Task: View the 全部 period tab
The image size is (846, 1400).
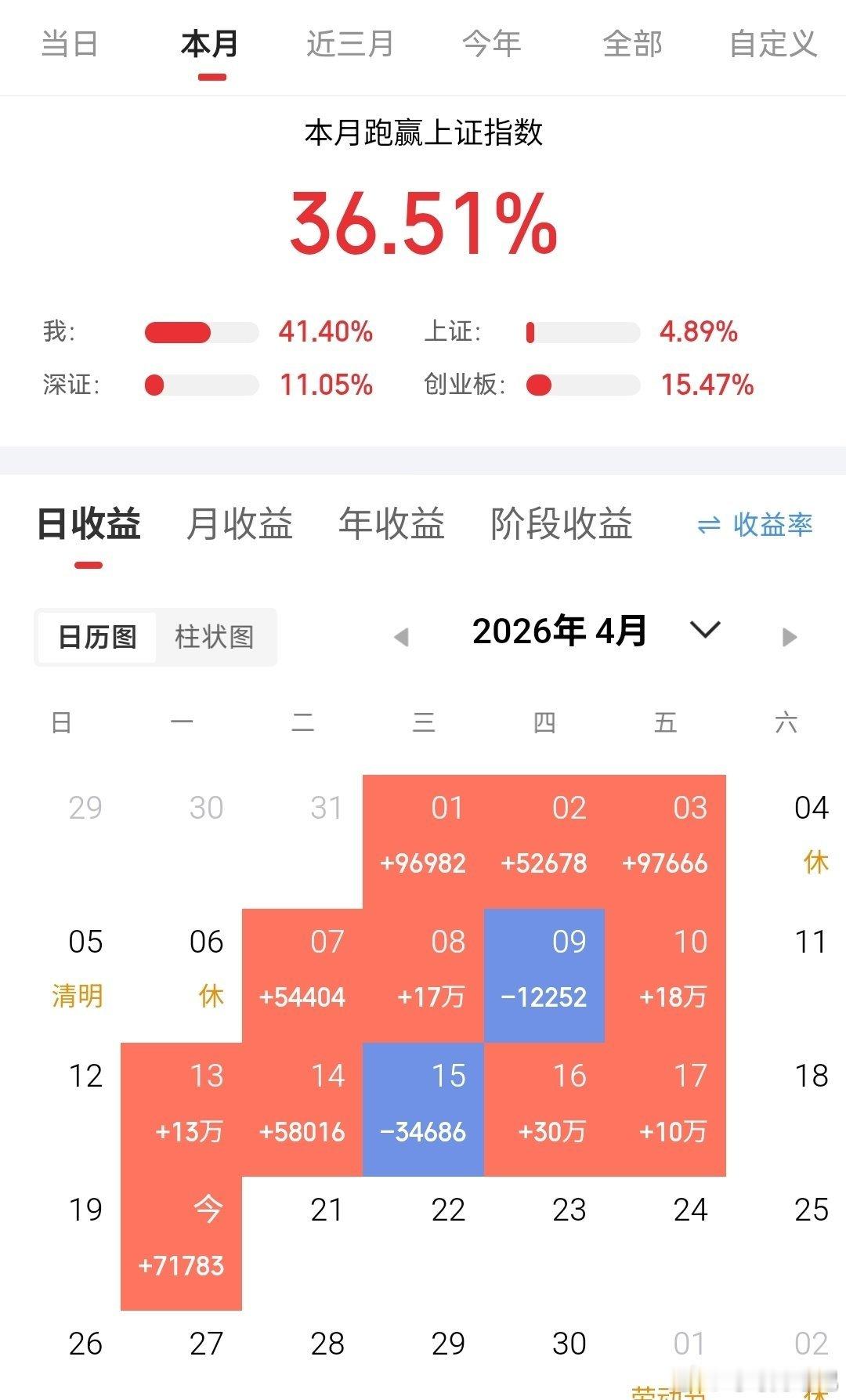Action: point(633,45)
